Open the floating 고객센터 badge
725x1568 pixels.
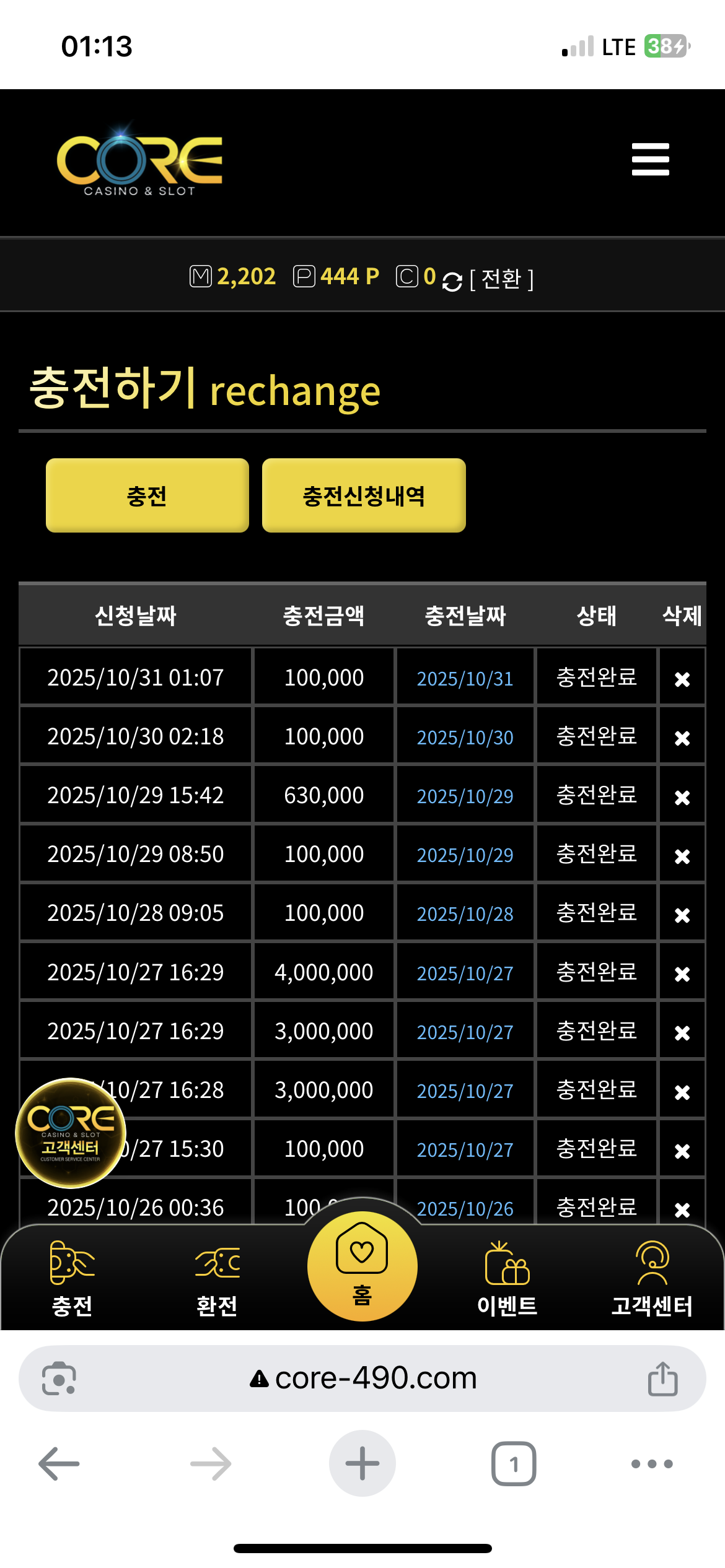[71, 1133]
